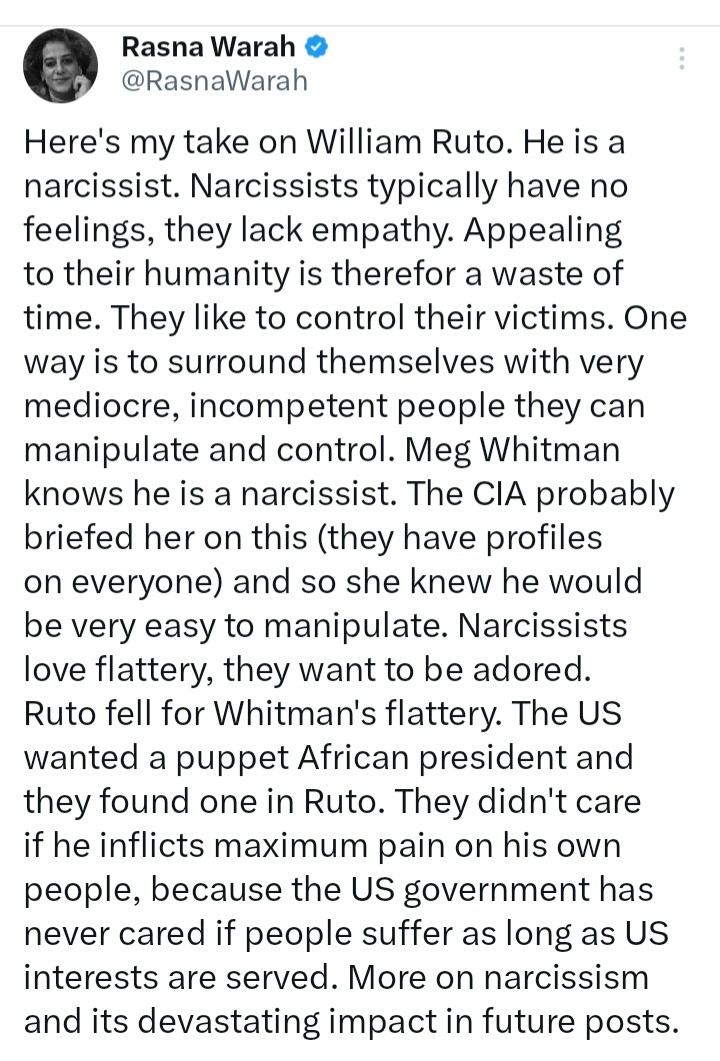Open the @RasnaWarah handle
The height and width of the screenshot is (1061, 720).
[x=214, y=82]
